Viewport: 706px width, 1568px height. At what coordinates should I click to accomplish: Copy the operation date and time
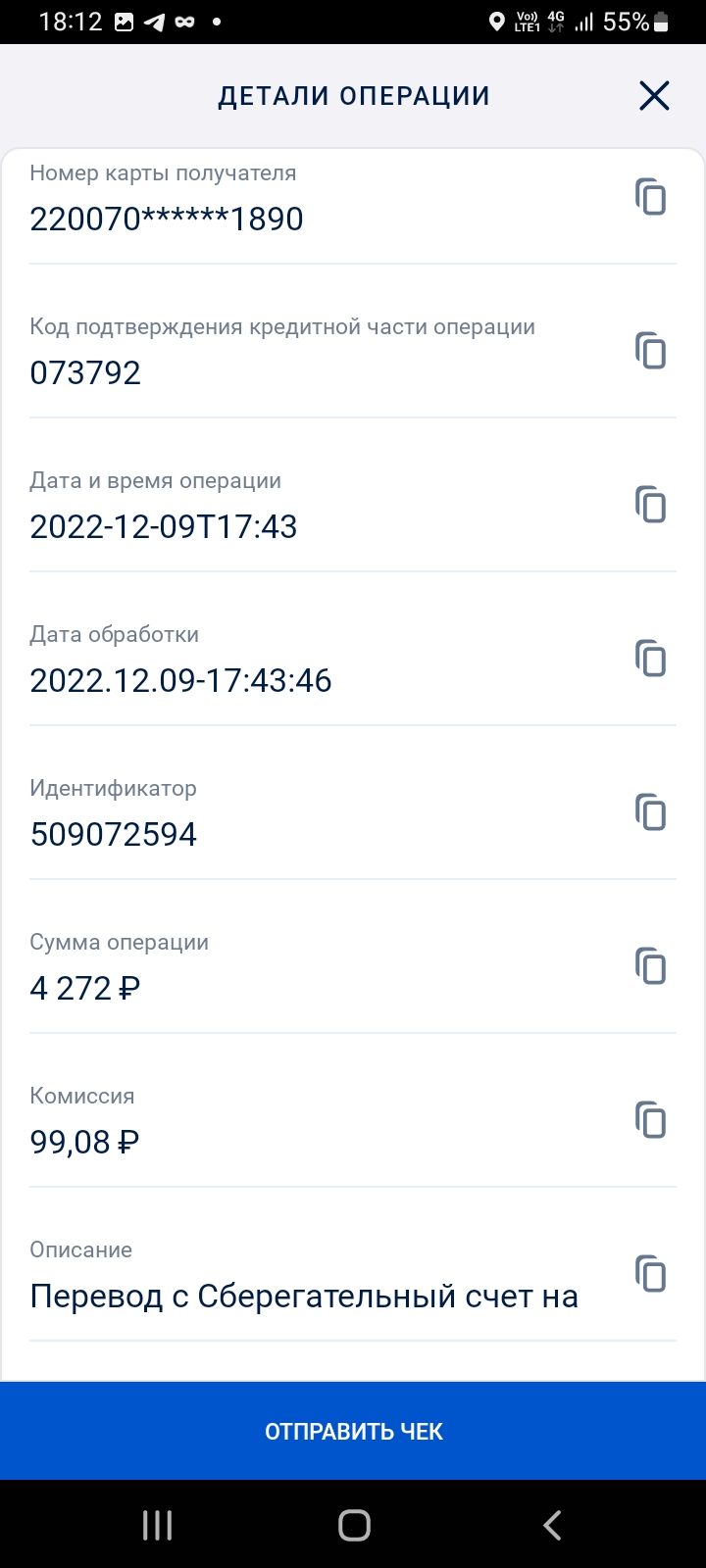tap(650, 505)
